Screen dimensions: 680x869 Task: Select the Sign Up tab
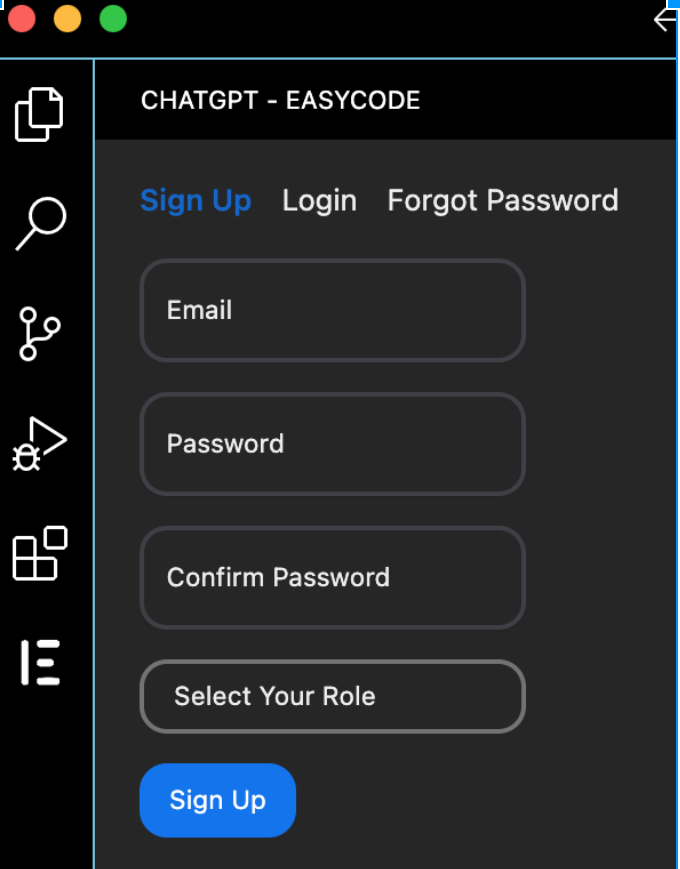(195, 201)
